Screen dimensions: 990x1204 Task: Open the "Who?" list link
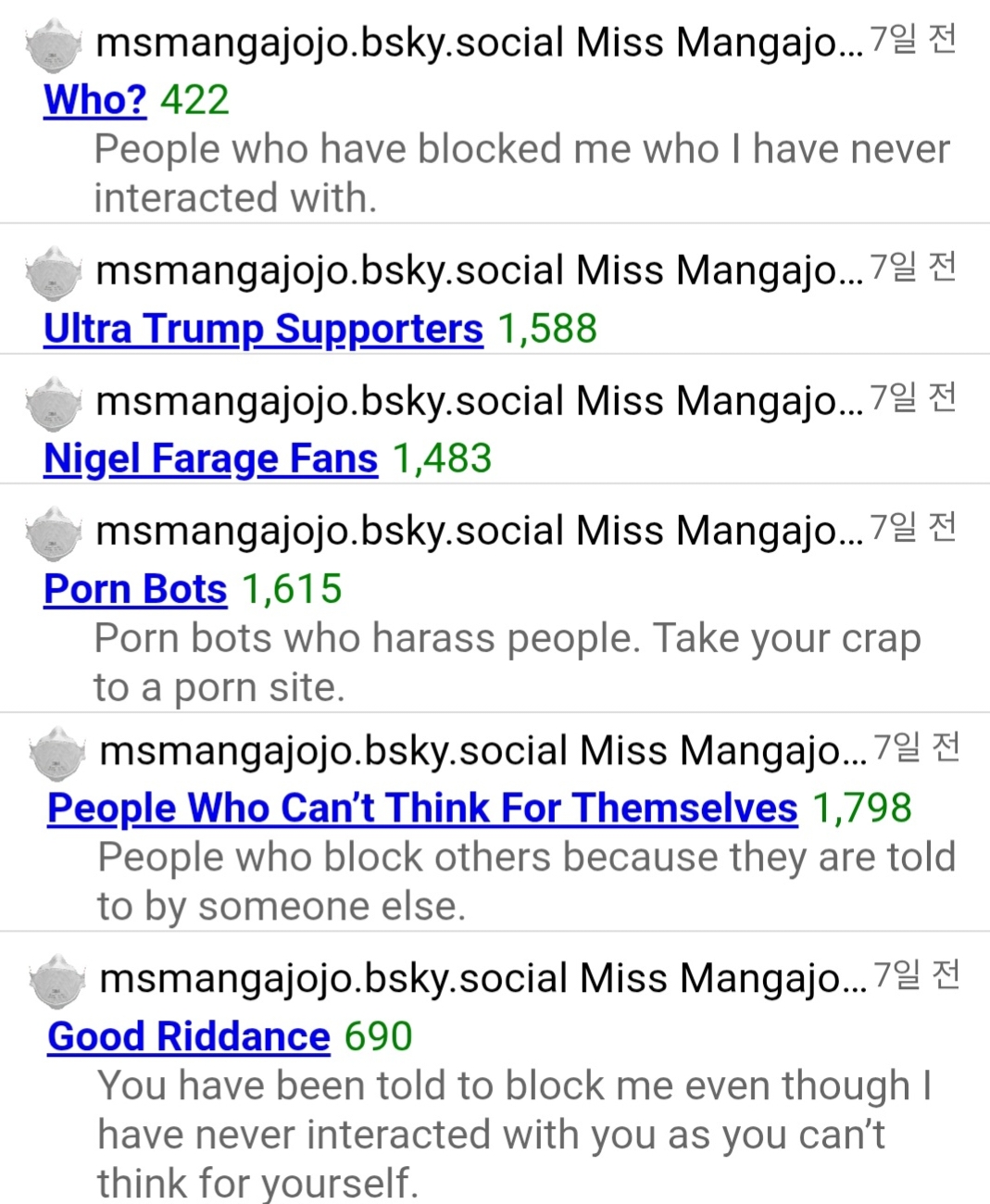[x=94, y=99]
